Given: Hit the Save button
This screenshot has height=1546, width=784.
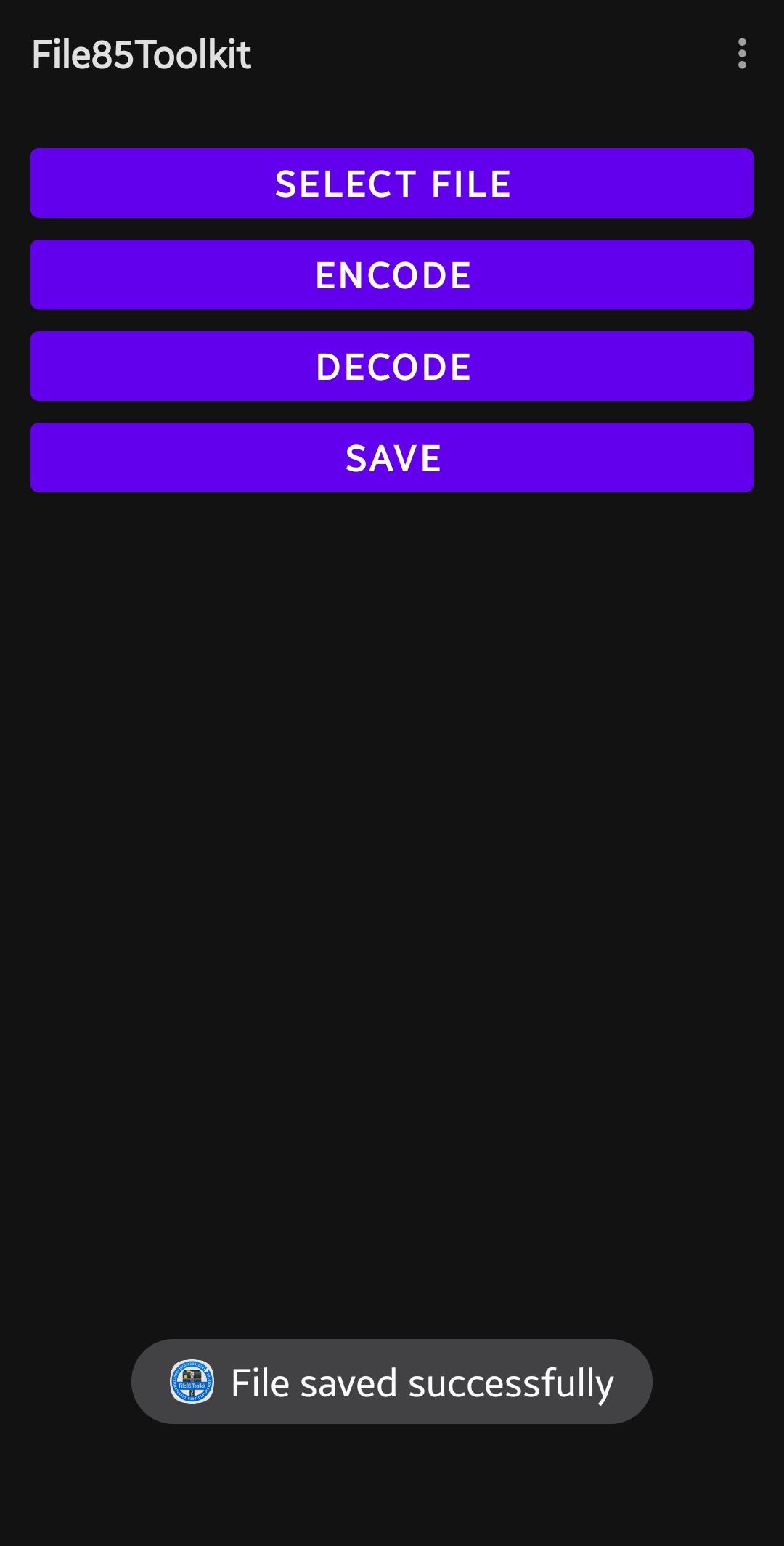Looking at the screenshot, I should [392, 457].
